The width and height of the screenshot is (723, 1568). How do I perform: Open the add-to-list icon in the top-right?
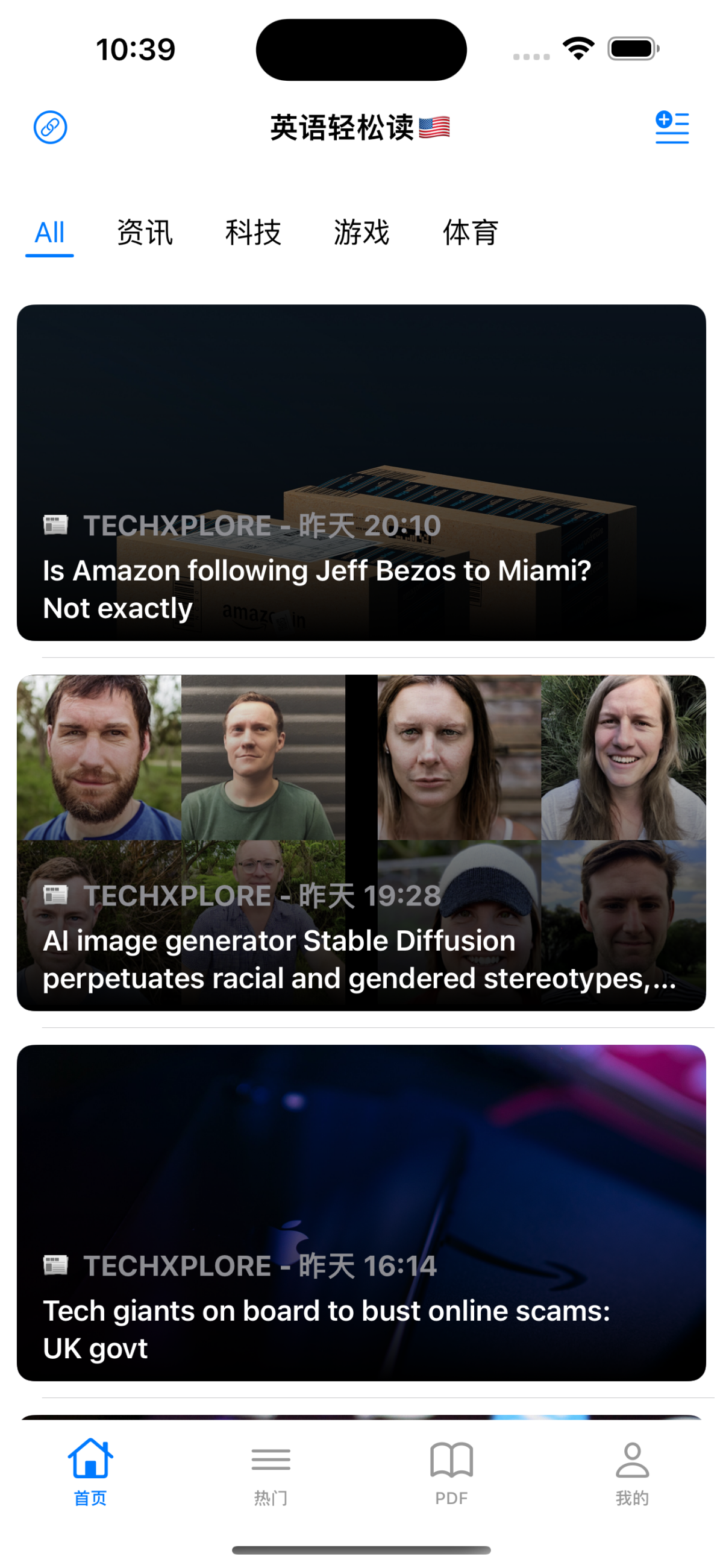click(672, 127)
